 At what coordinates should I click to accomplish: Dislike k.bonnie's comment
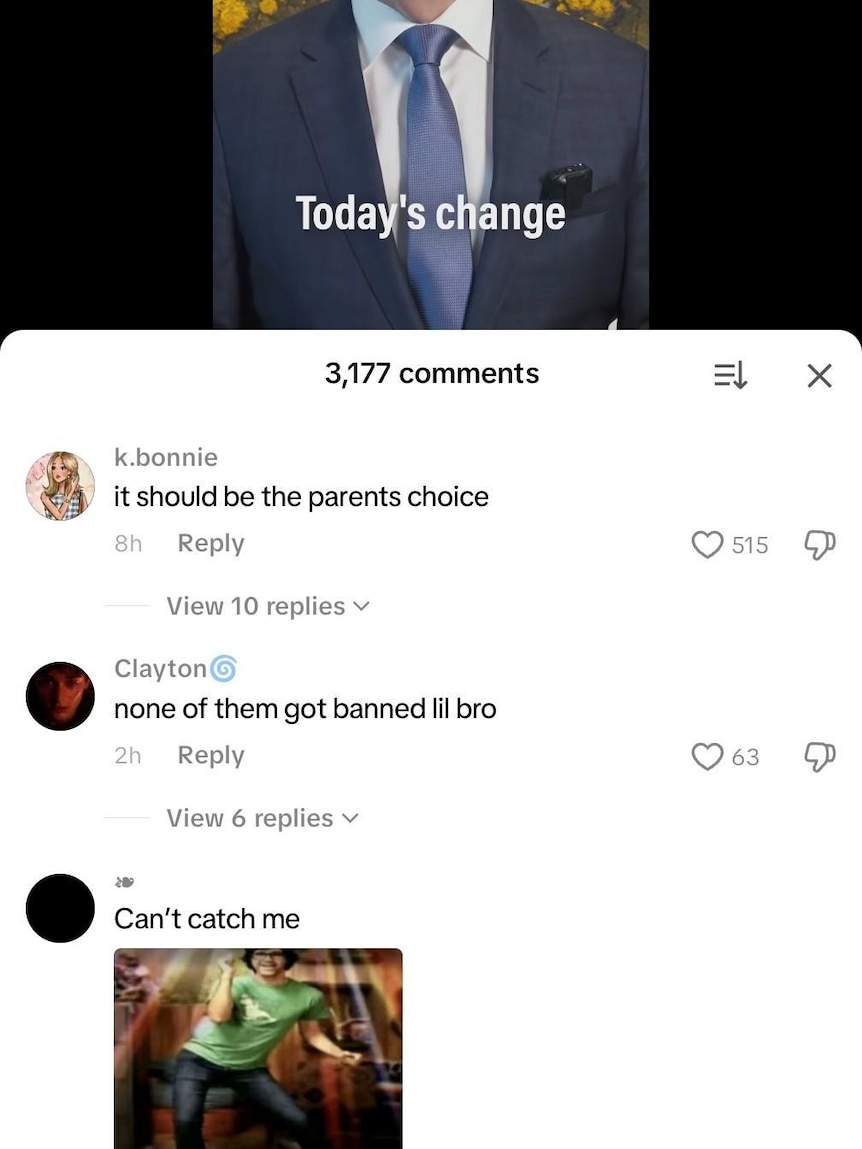tap(820, 544)
